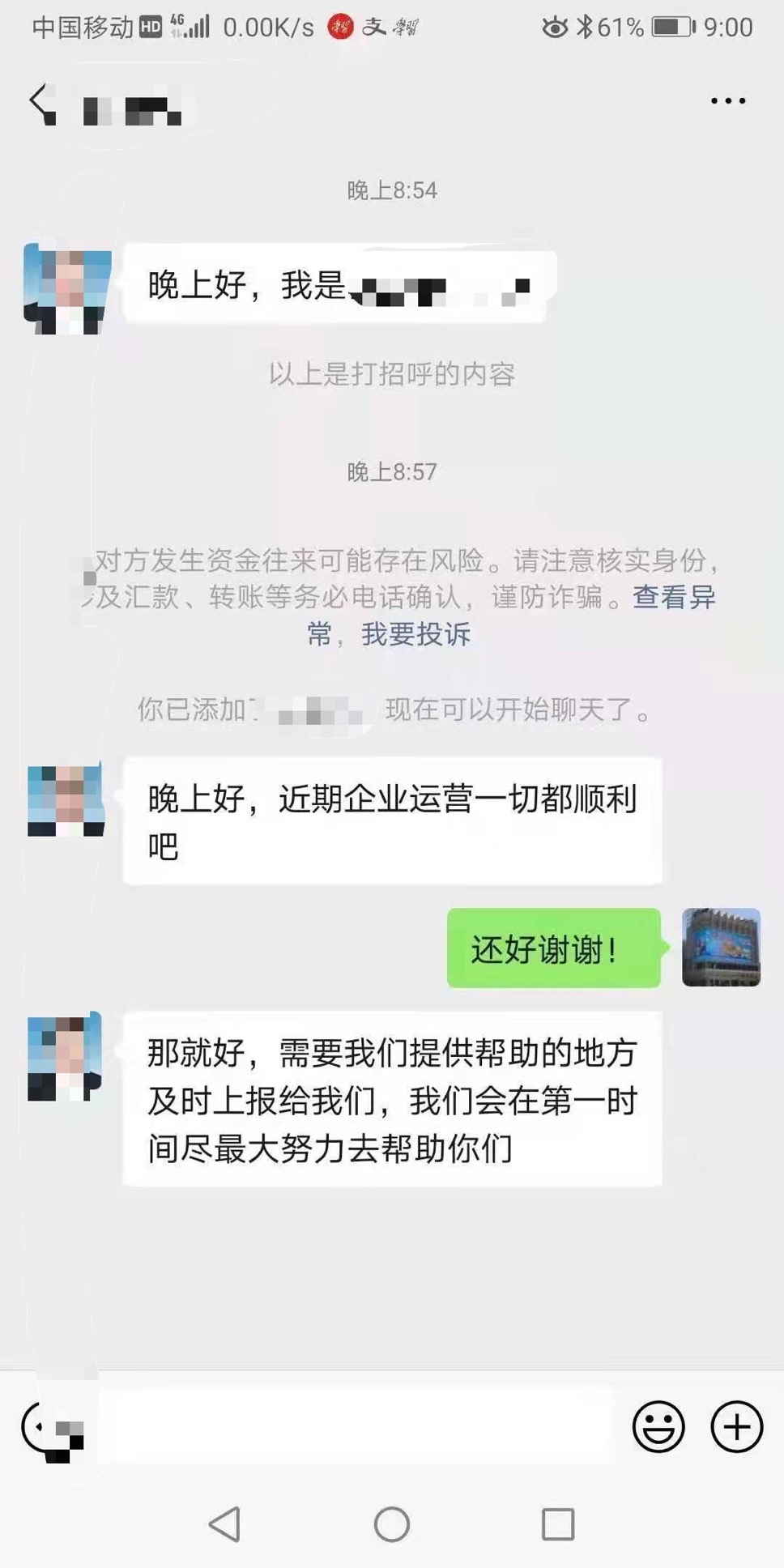Switch to voice input mode
The width and height of the screenshot is (784, 1568).
[50, 1429]
